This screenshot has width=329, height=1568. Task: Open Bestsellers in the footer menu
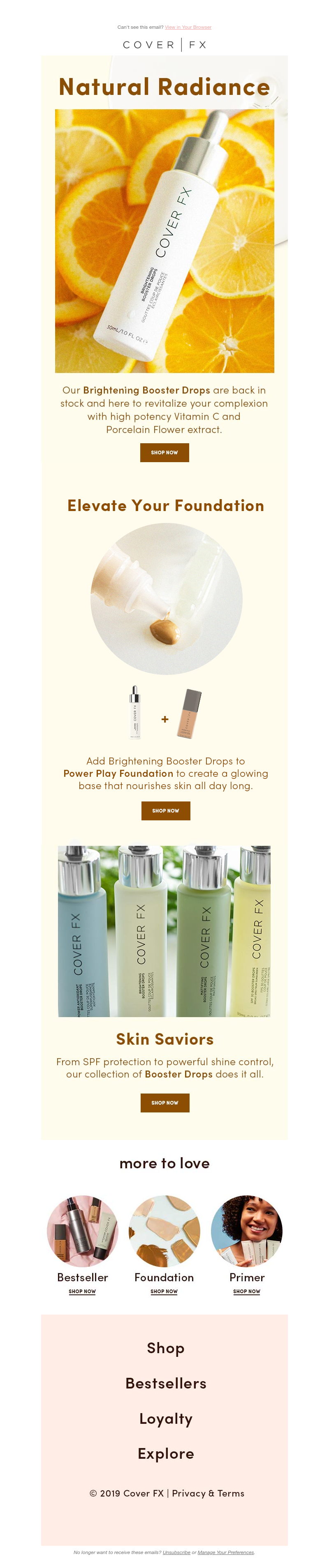point(166,1383)
